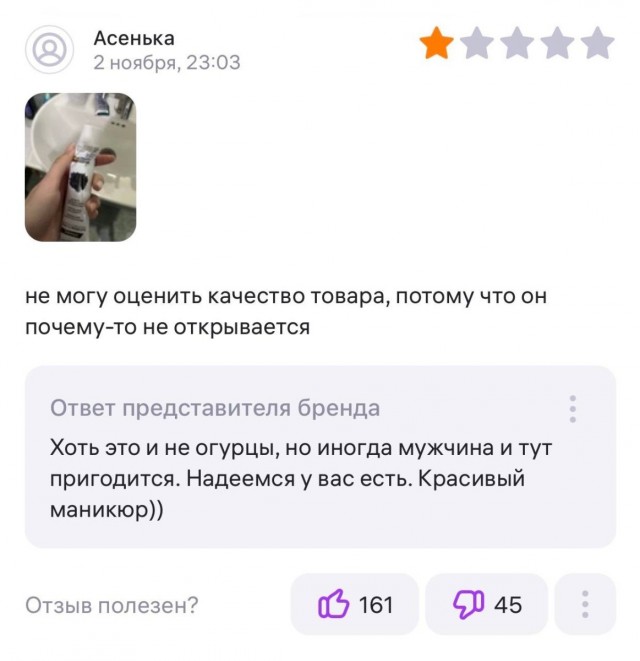The width and height of the screenshot is (640, 661).
Task: Open overflow menu in brand representative reply
Action: [573, 409]
